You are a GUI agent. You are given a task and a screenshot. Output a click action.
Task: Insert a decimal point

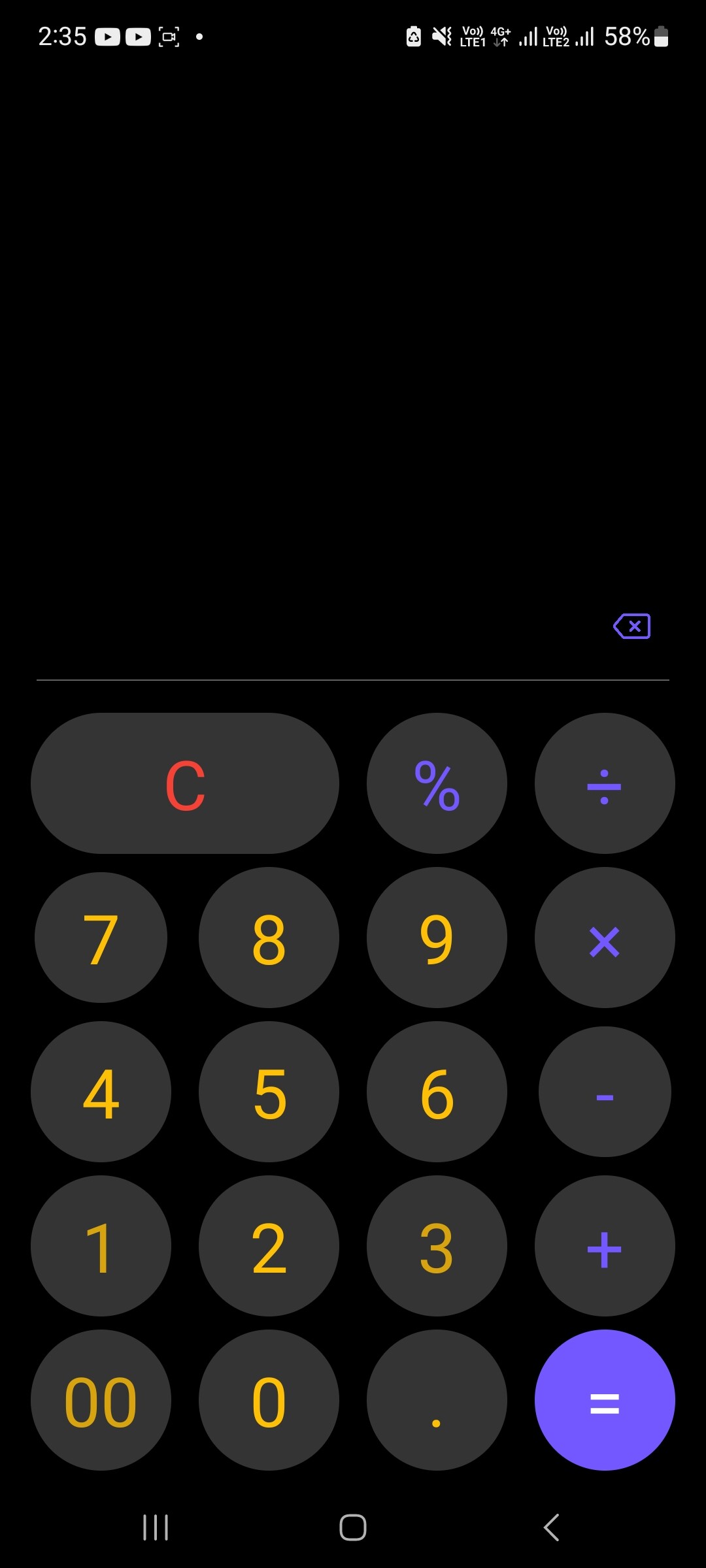[x=437, y=1400]
